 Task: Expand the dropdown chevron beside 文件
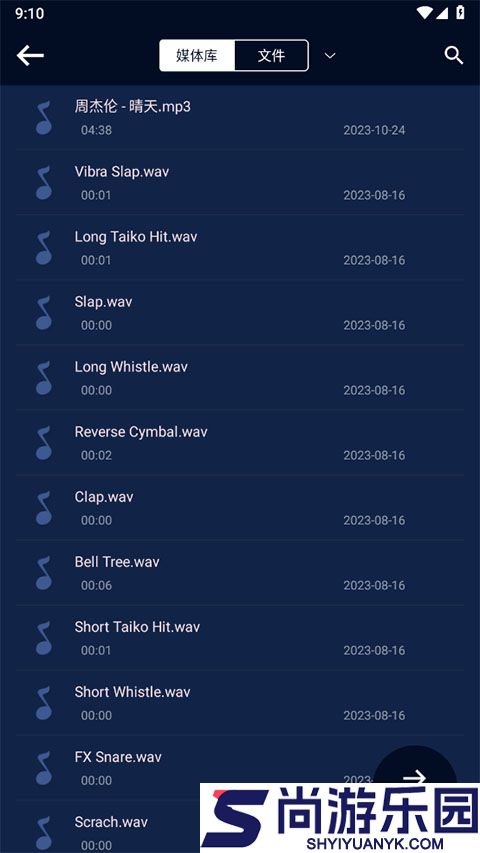[330, 55]
